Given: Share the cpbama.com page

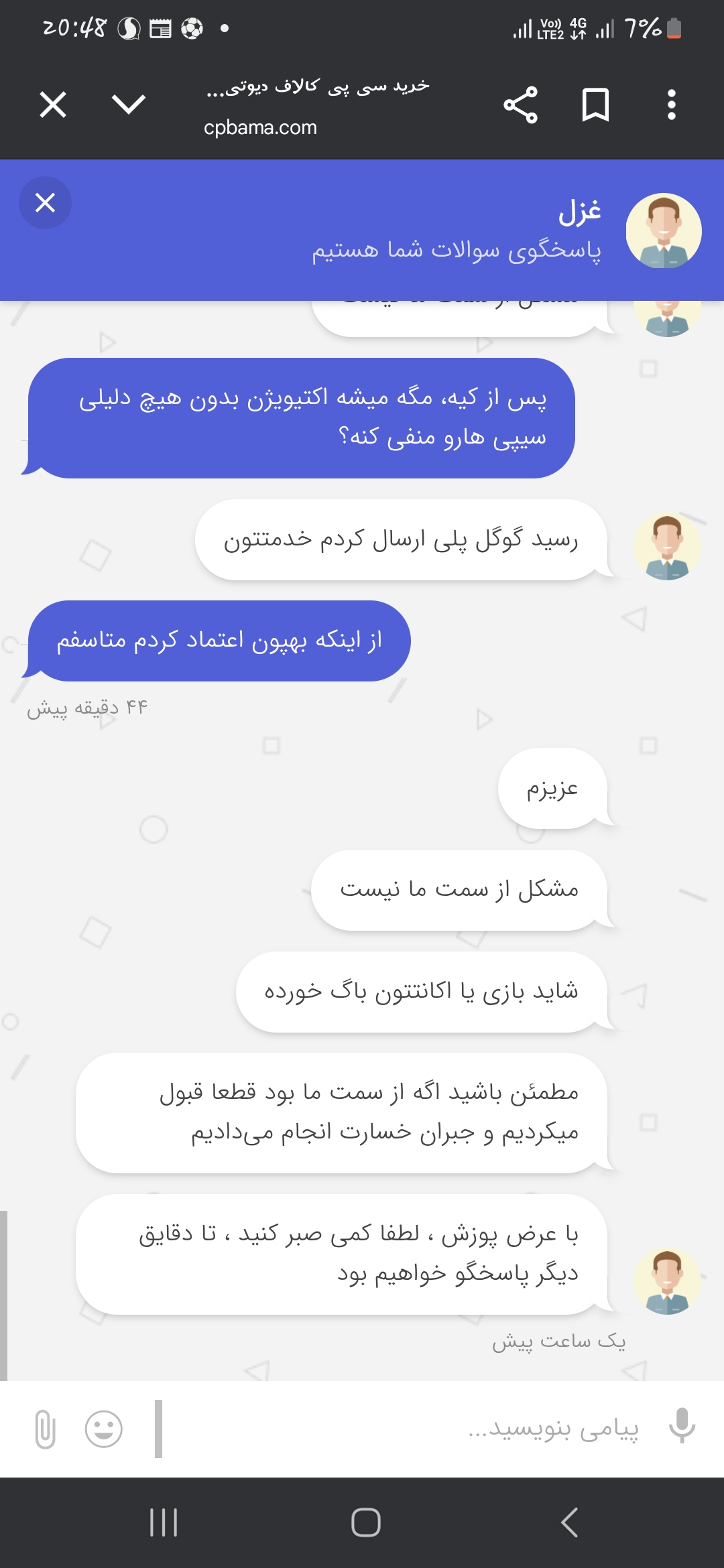Looking at the screenshot, I should point(521,105).
